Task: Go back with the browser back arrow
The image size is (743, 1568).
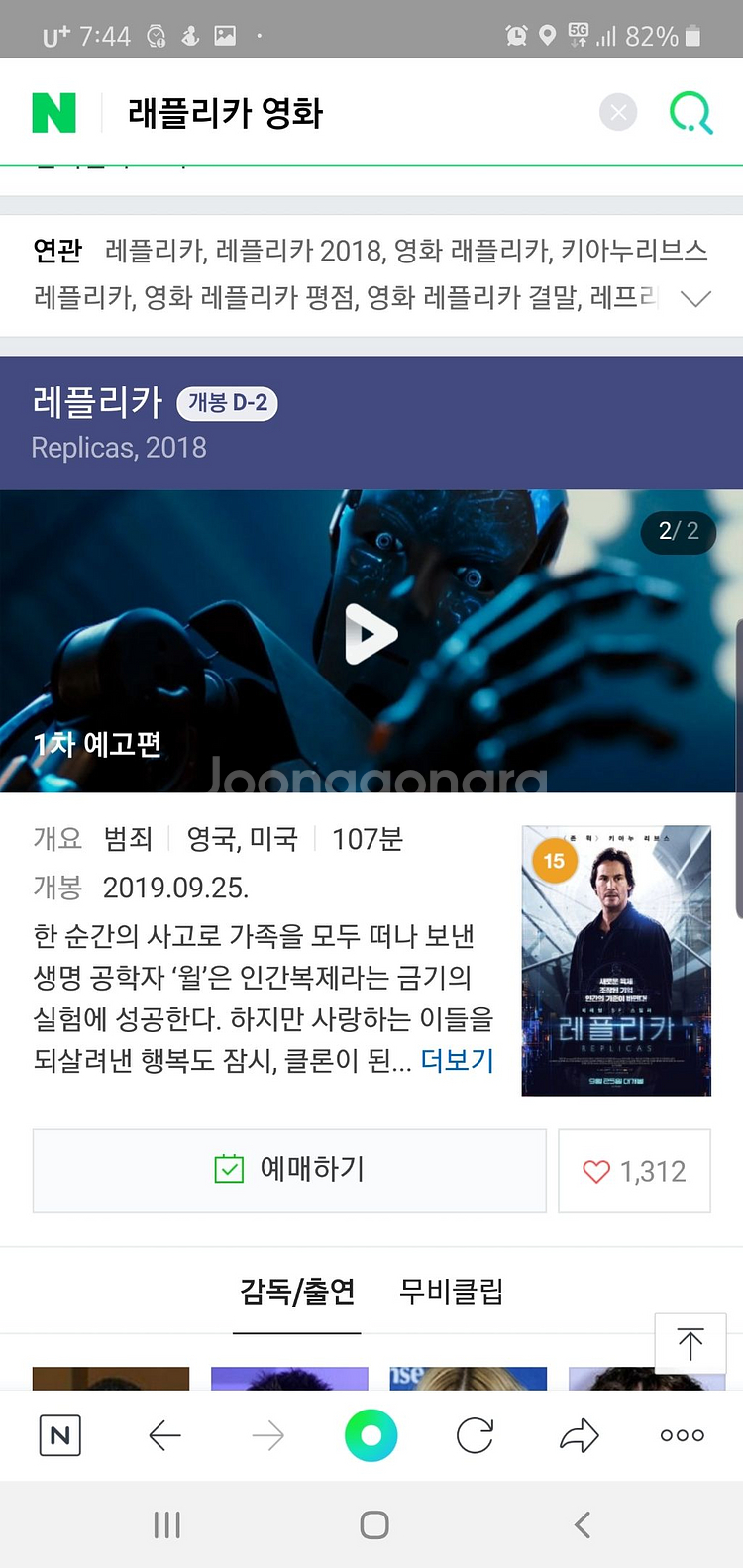Action: tap(164, 1435)
